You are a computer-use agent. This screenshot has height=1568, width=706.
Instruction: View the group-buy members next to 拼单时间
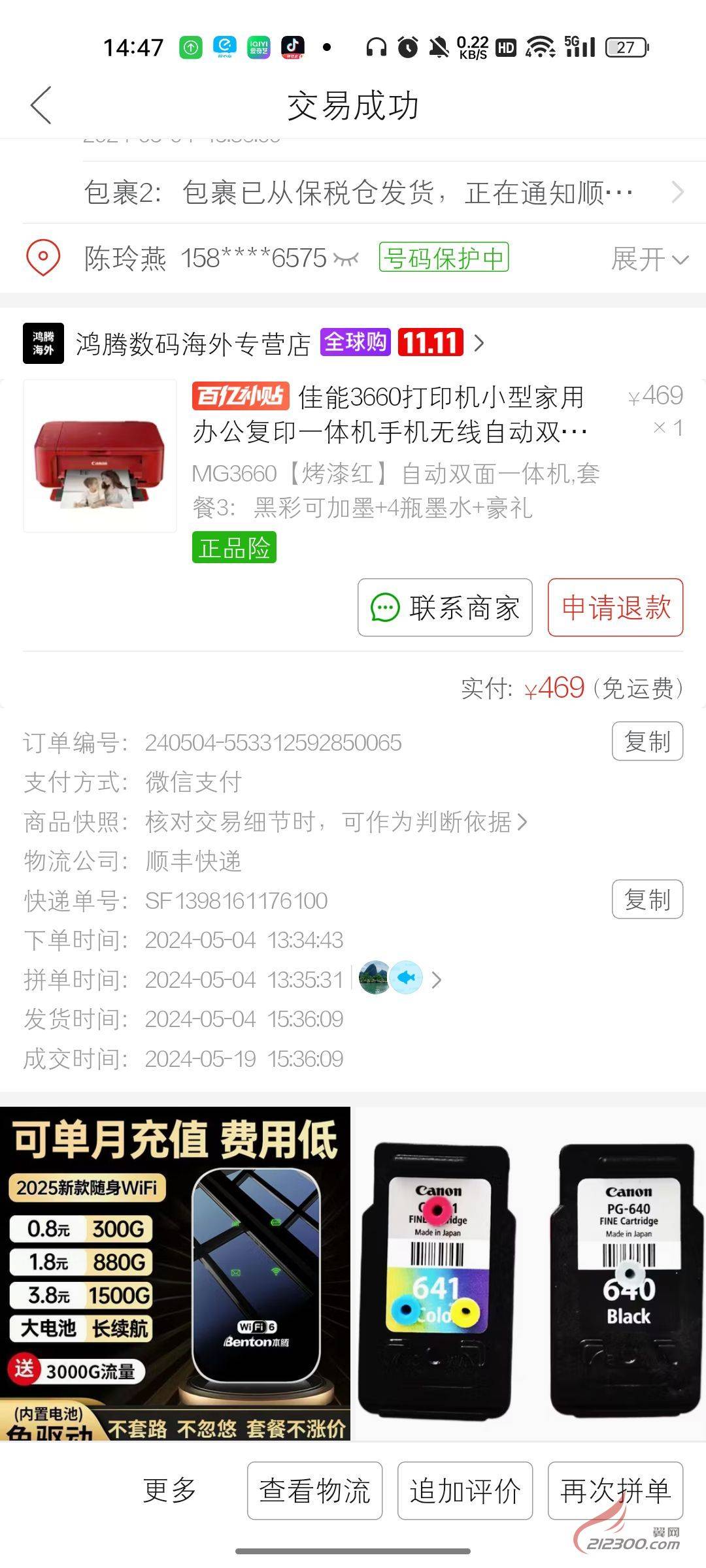click(400, 979)
